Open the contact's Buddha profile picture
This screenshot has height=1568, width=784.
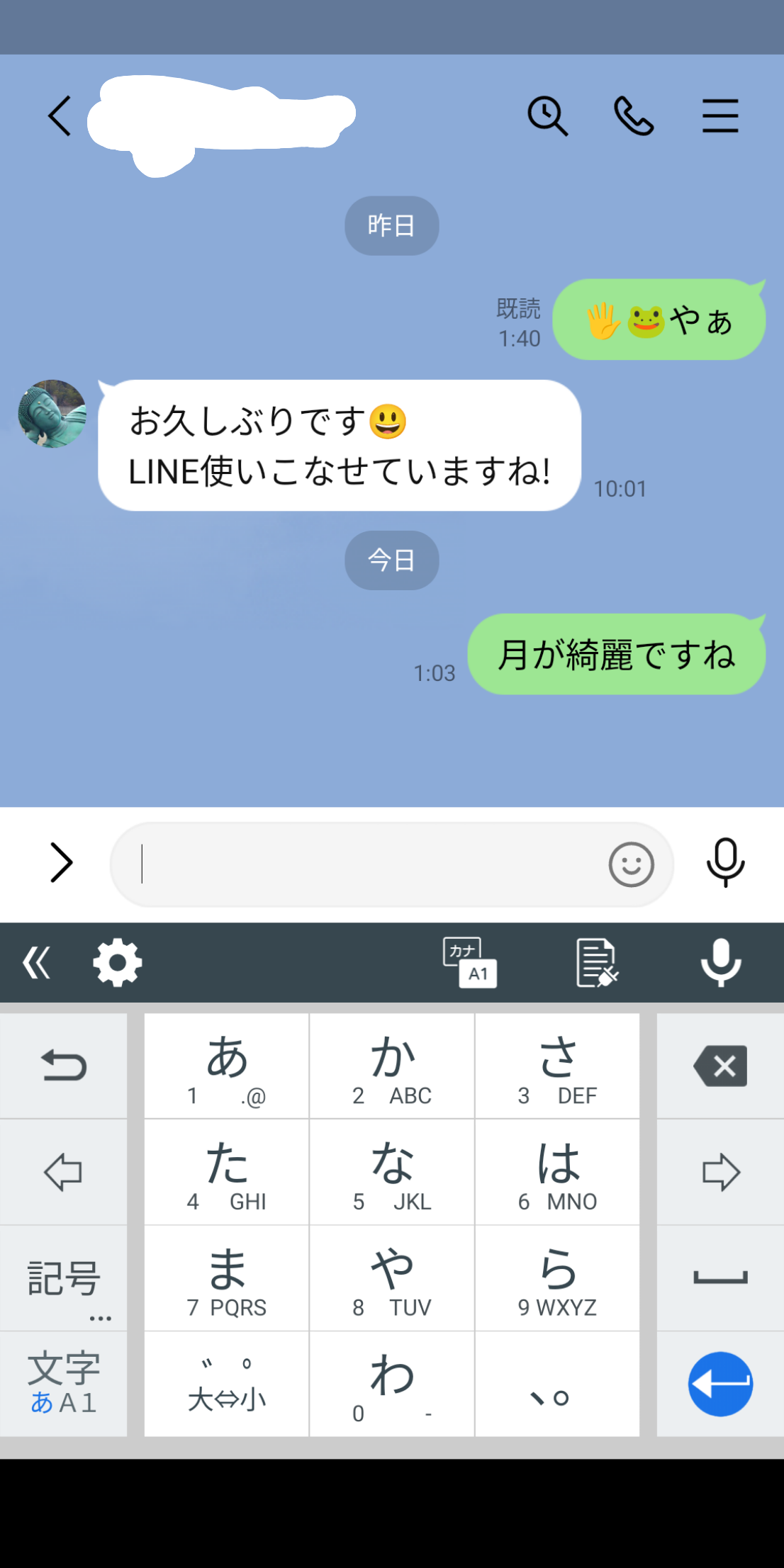click(52, 414)
